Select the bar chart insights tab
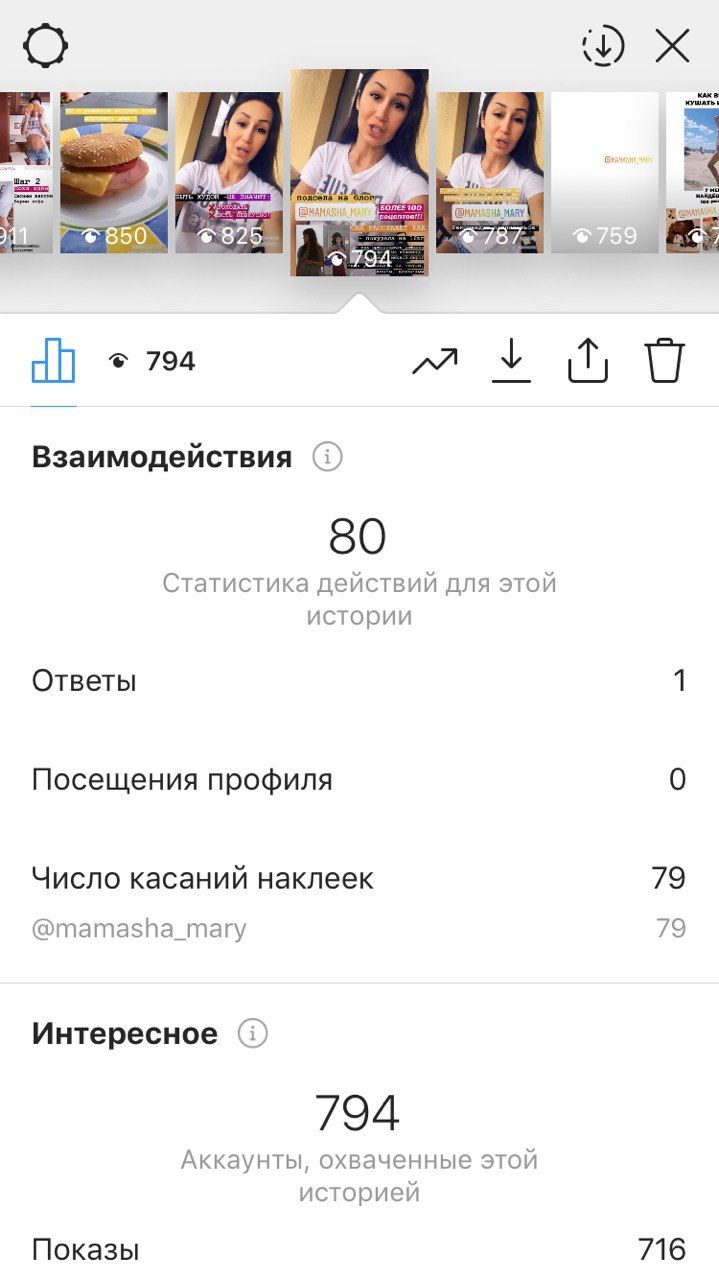719x1280 pixels. click(x=54, y=361)
